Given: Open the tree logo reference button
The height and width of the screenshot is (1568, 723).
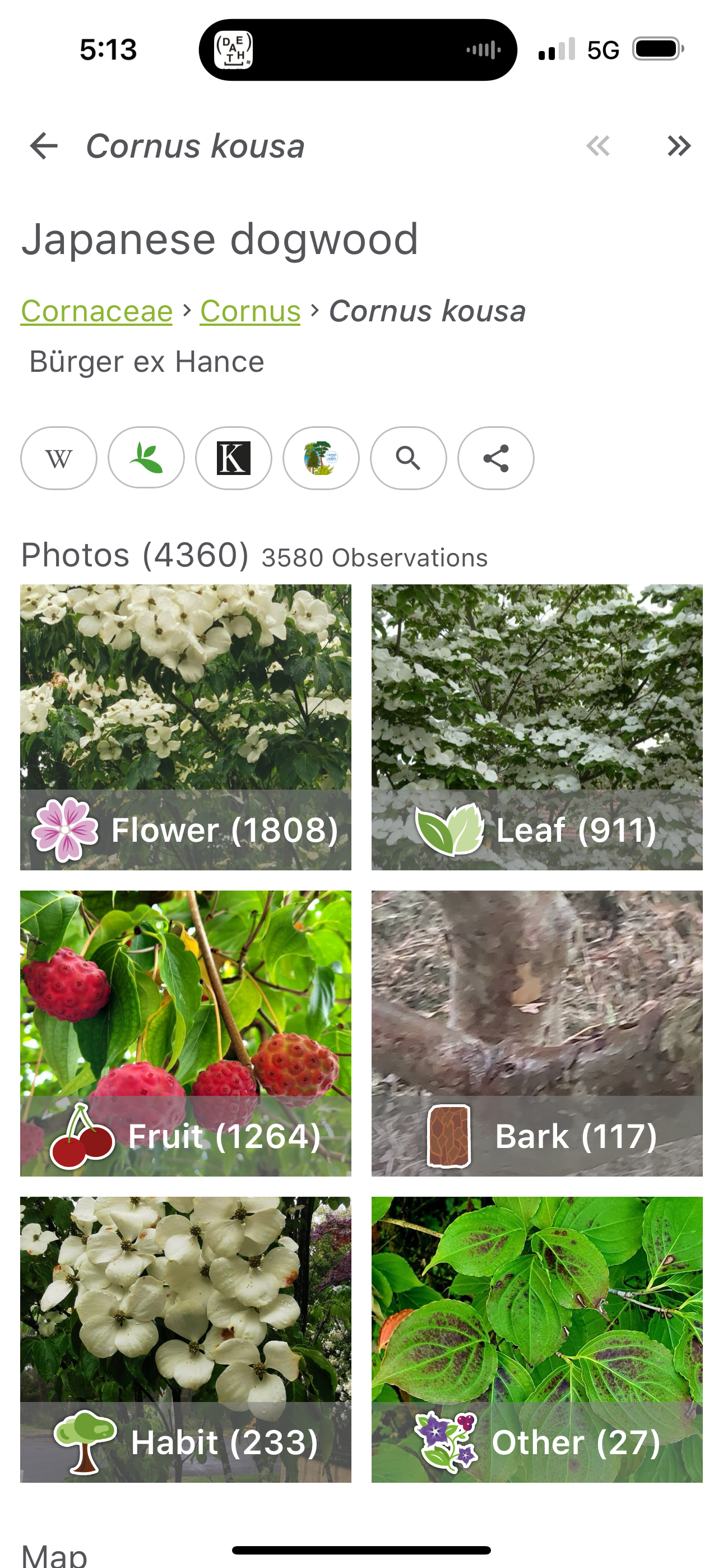Looking at the screenshot, I should click(321, 458).
